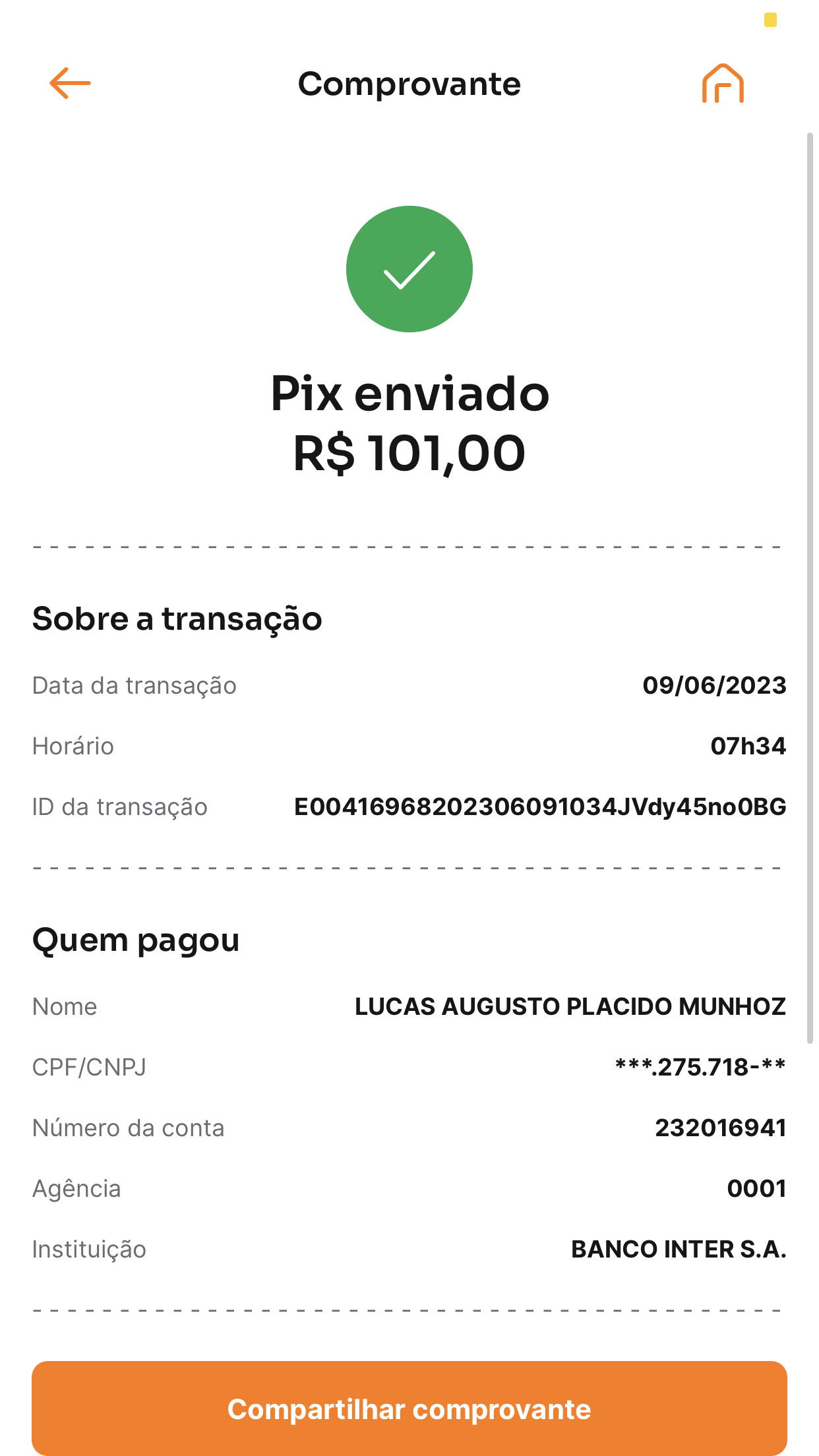Open the home icon in the header
Screen dimensions: 819x1456
[x=723, y=84]
